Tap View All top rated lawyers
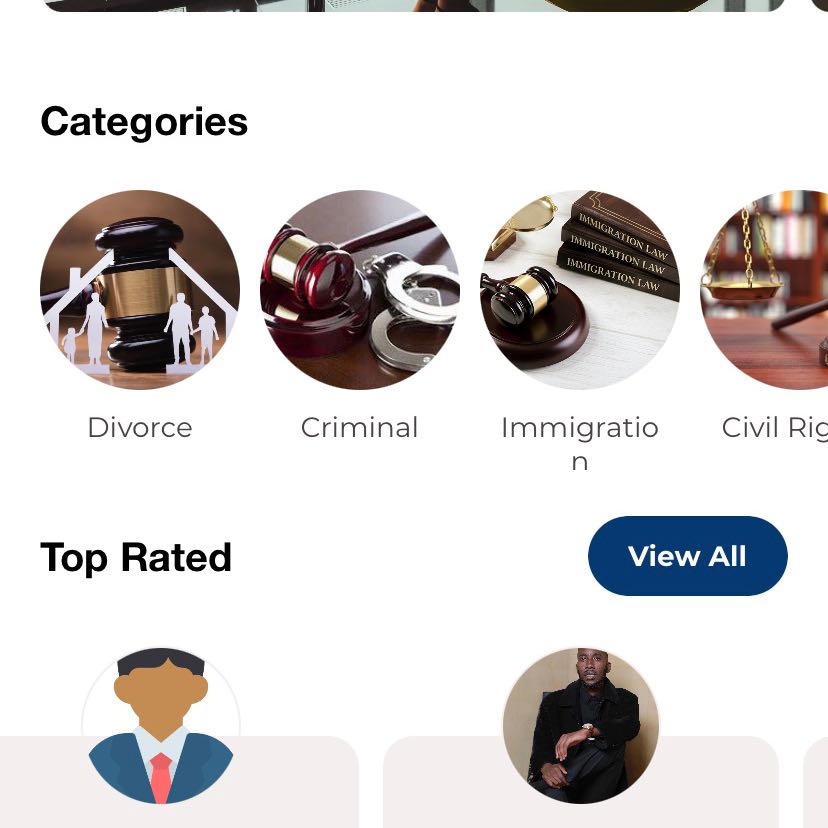The width and height of the screenshot is (828, 828). pyautogui.click(x=687, y=556)
